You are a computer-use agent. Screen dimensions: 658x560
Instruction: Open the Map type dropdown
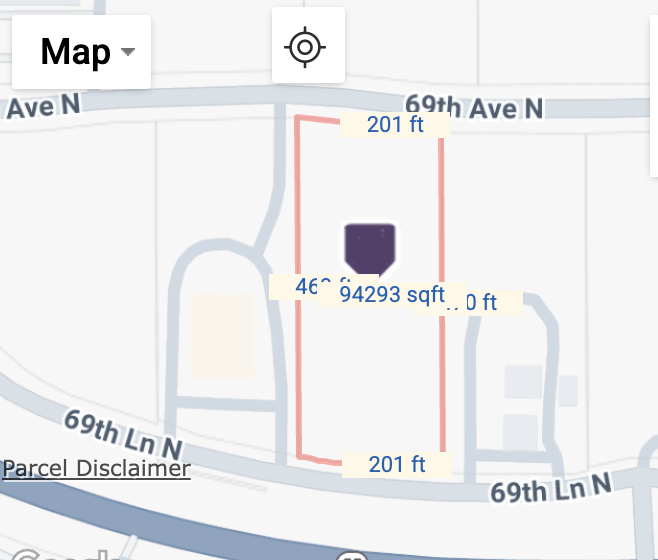(x=82, y=51)
